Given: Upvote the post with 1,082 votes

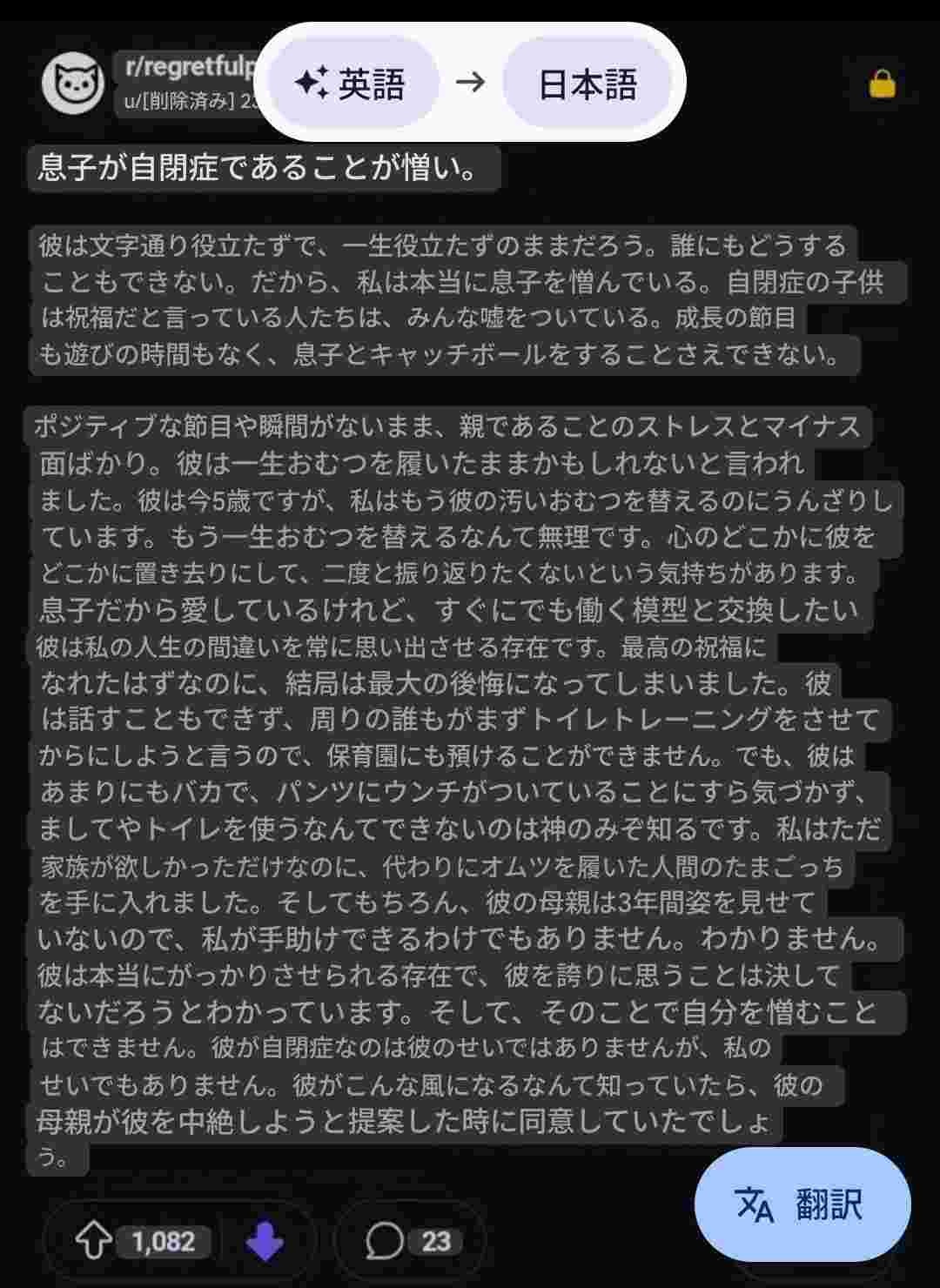Looking at the screenshot, I should (94, 1241).
